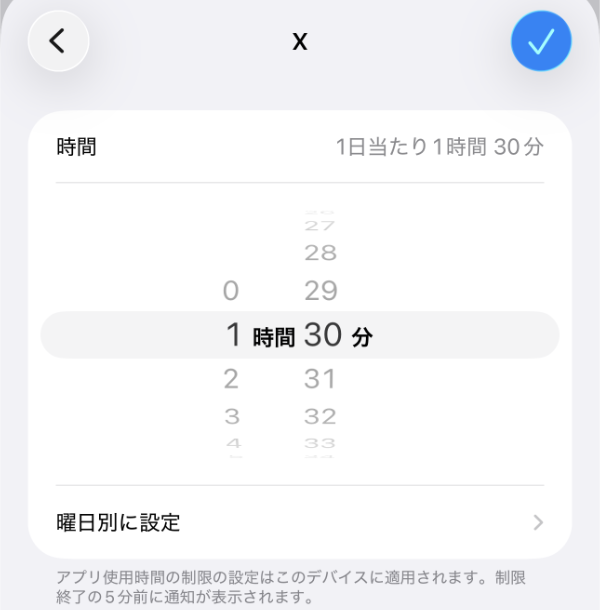600x610 pixels.
Task: Select 28 in the minutes picker
Action: click(320, 253)
